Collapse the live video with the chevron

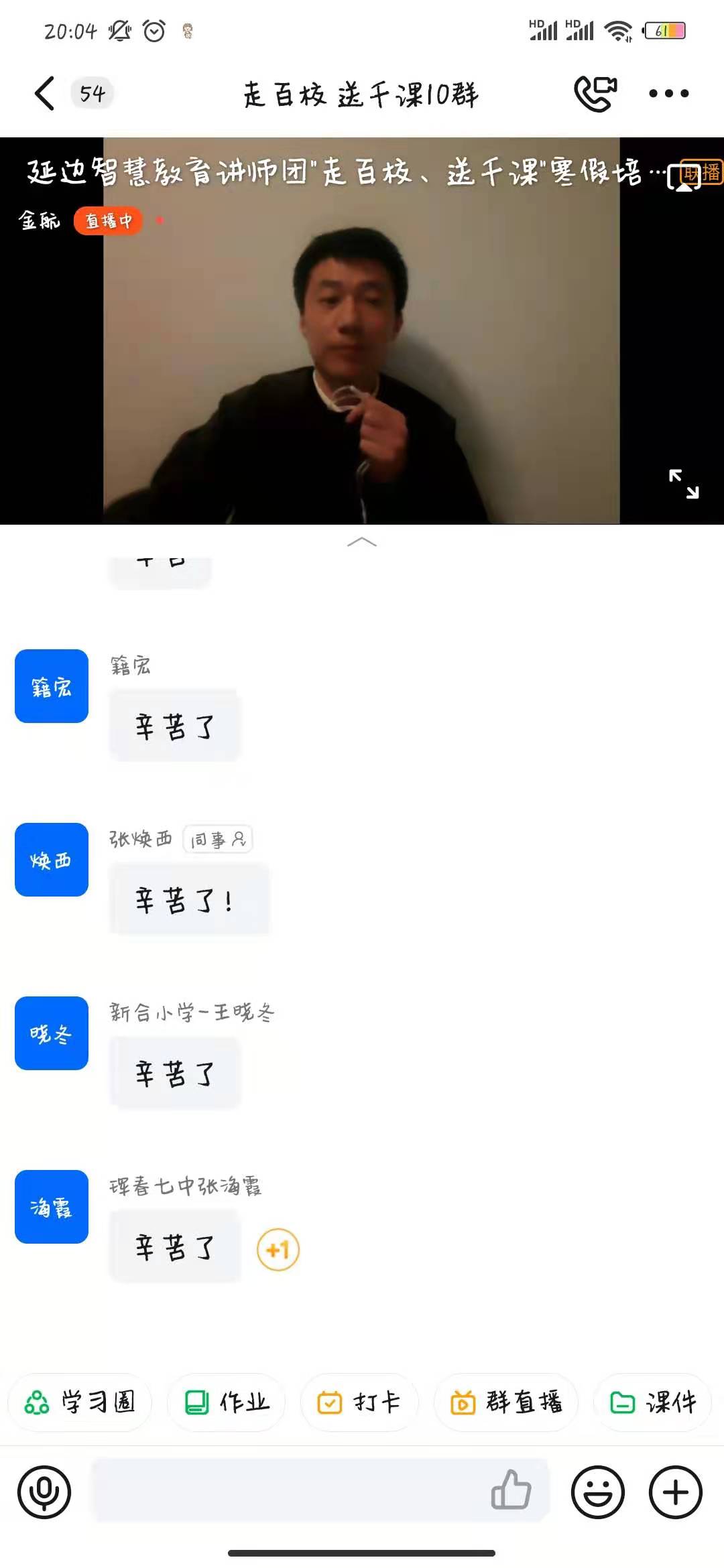click(x=362, y=542)
